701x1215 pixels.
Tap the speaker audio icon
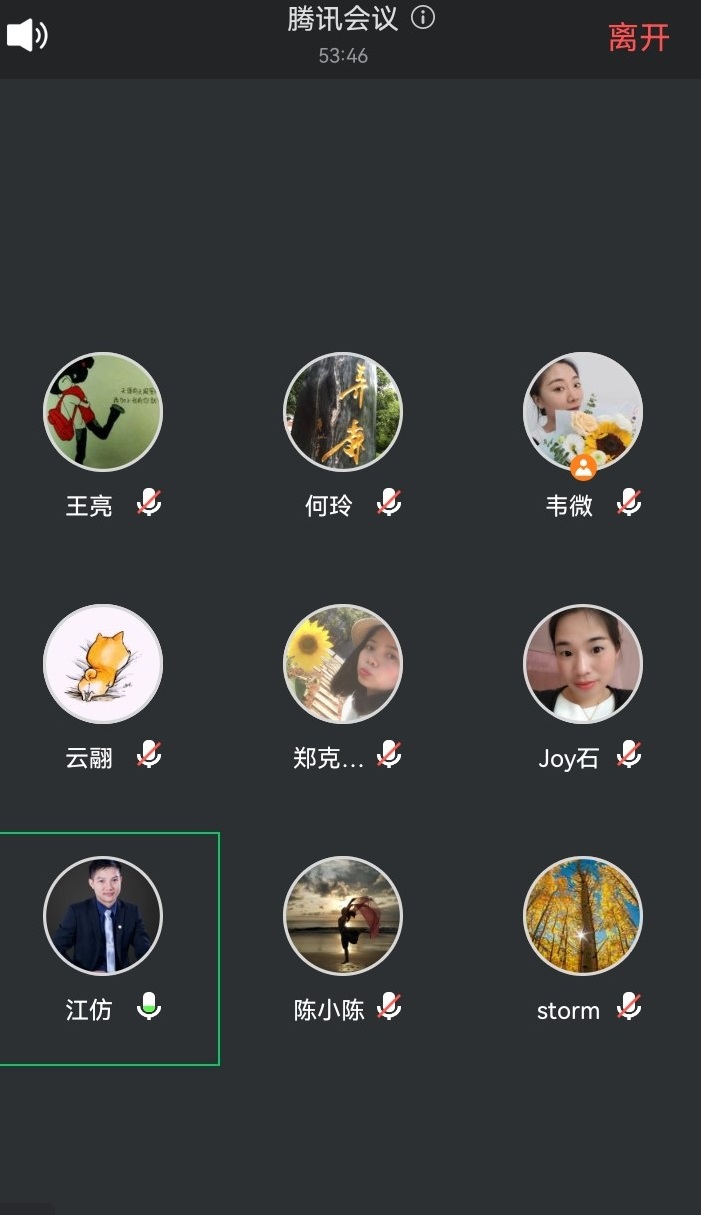coord(27,35)
